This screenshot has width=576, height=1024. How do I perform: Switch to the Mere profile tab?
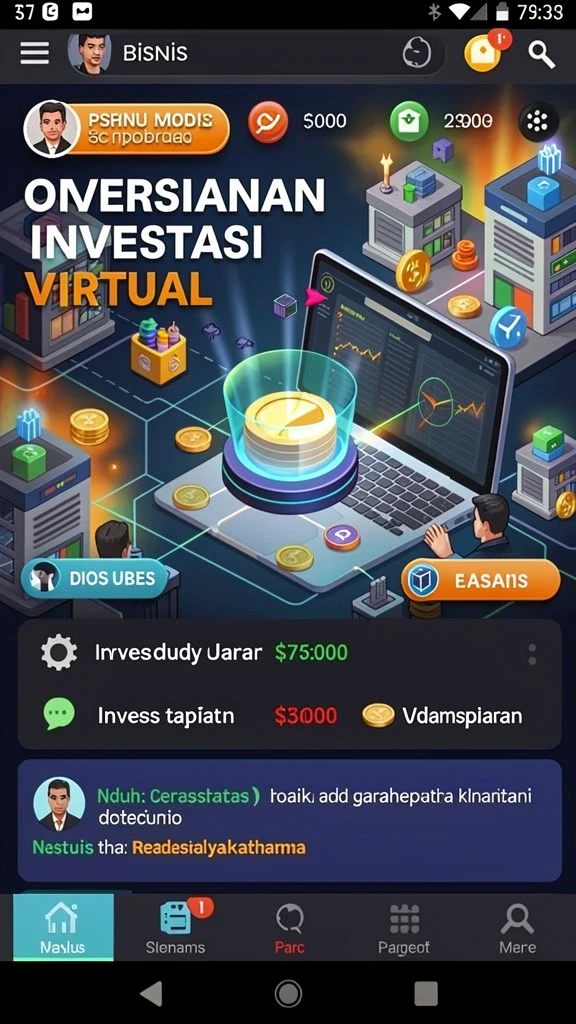517,927
